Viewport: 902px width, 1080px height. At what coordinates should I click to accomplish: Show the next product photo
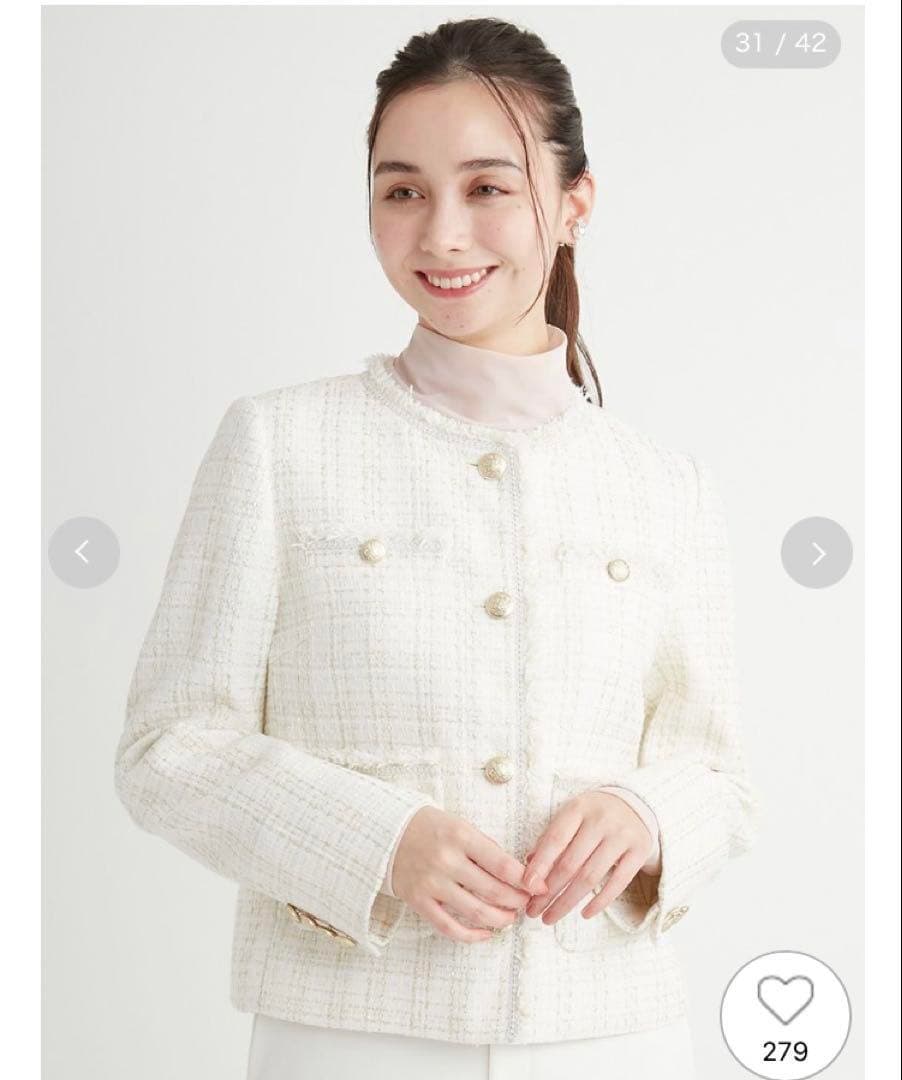click(817, 552)
